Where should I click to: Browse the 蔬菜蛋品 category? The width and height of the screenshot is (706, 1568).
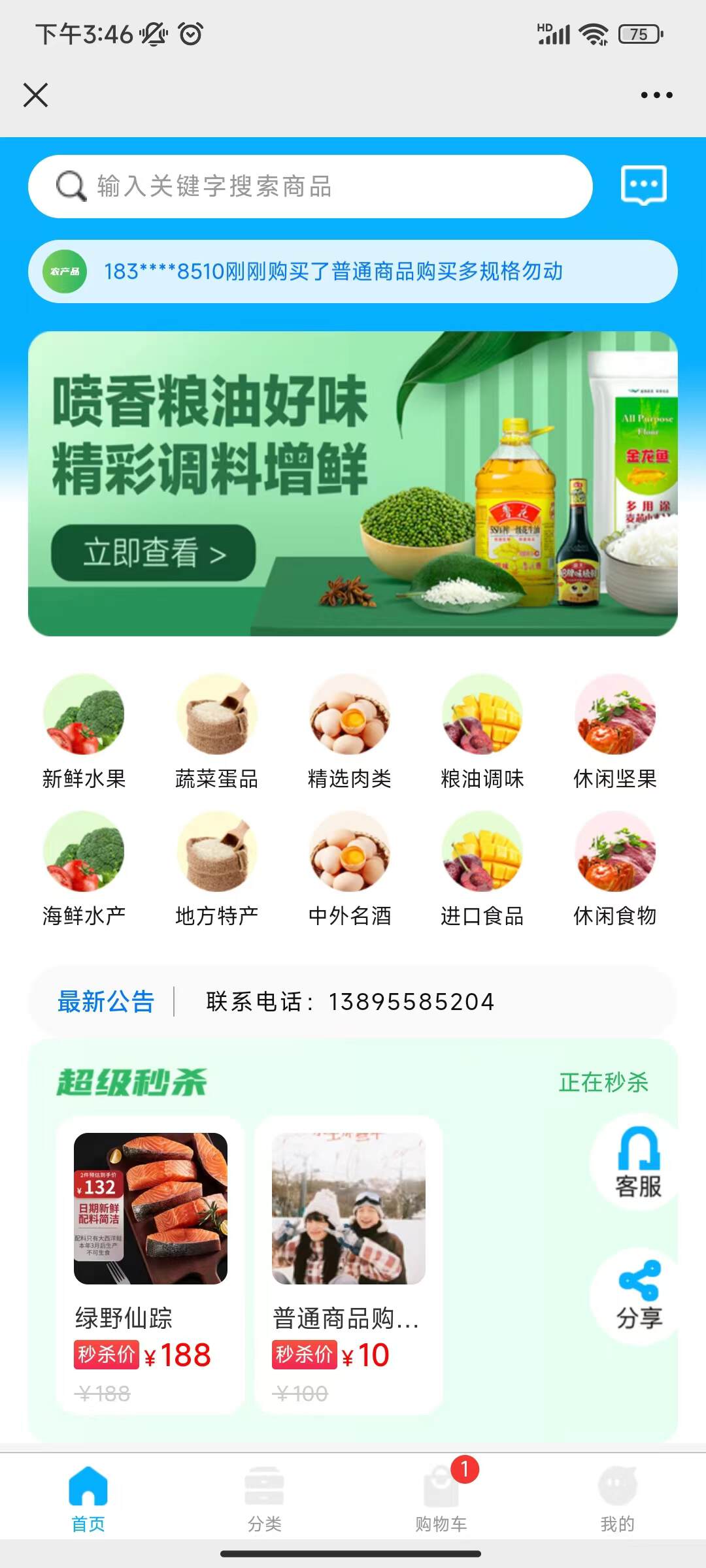coord(216,732)
